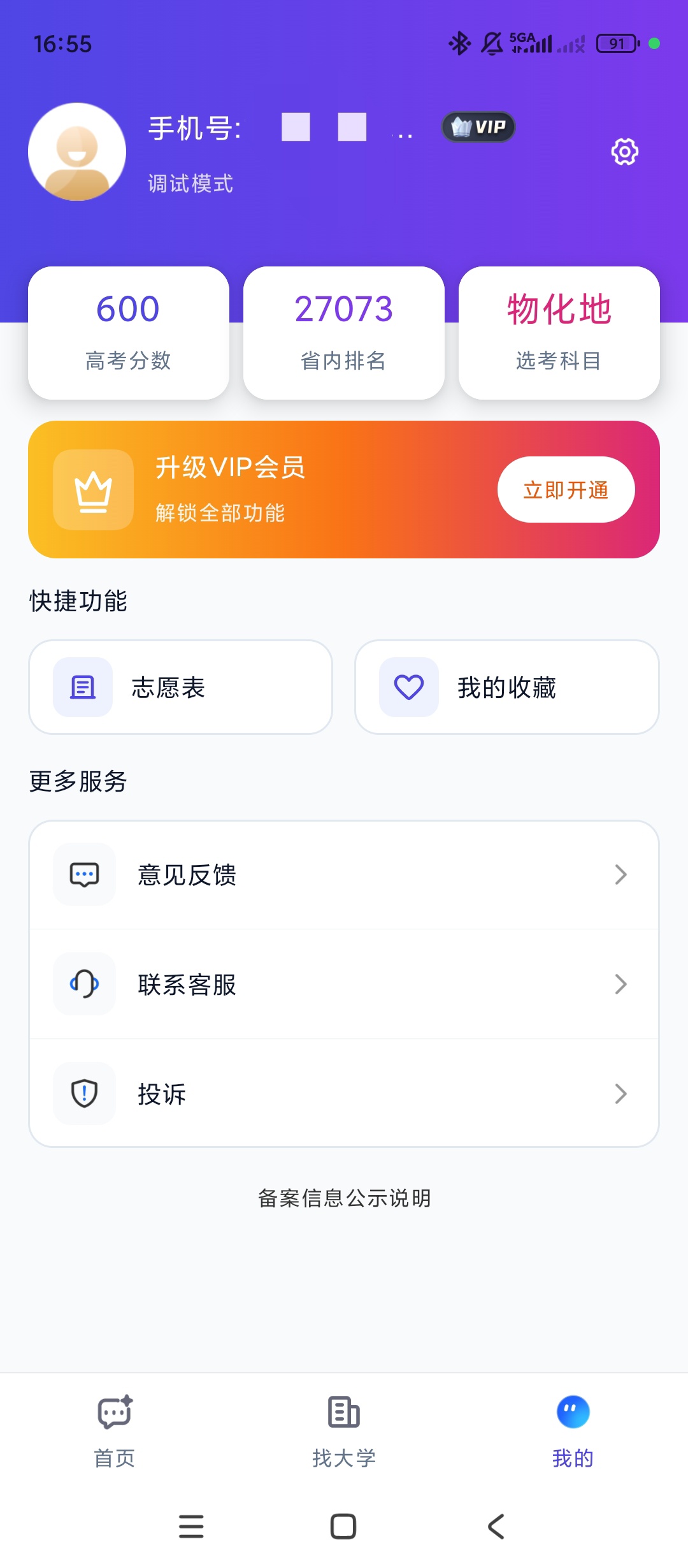688x1568 pixels.
Task: Open 志愿表 shortcut
Action: click(x=181, y=687)
